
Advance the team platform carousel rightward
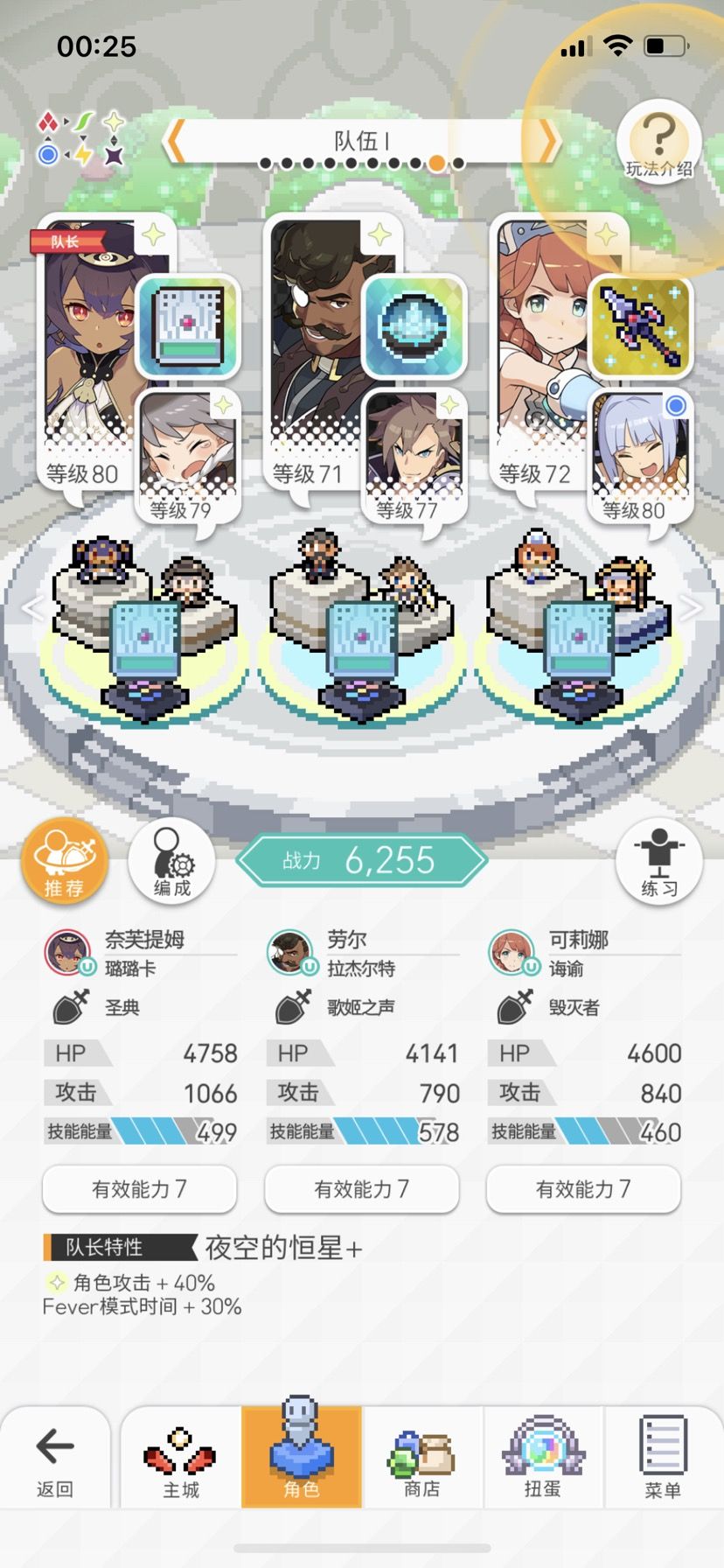[x=693, y=608]
